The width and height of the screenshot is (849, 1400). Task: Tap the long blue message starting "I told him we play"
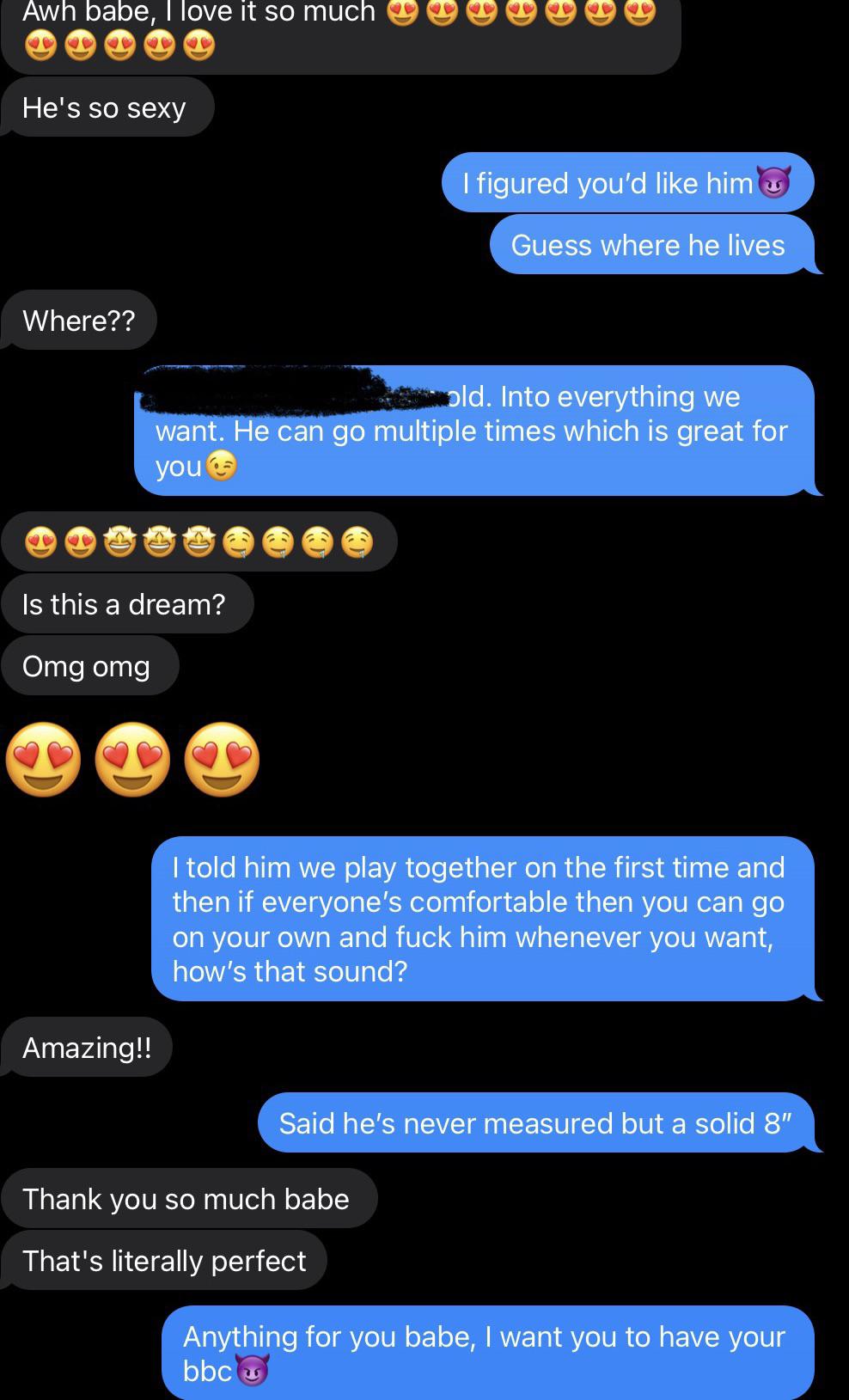coord(481,920)
